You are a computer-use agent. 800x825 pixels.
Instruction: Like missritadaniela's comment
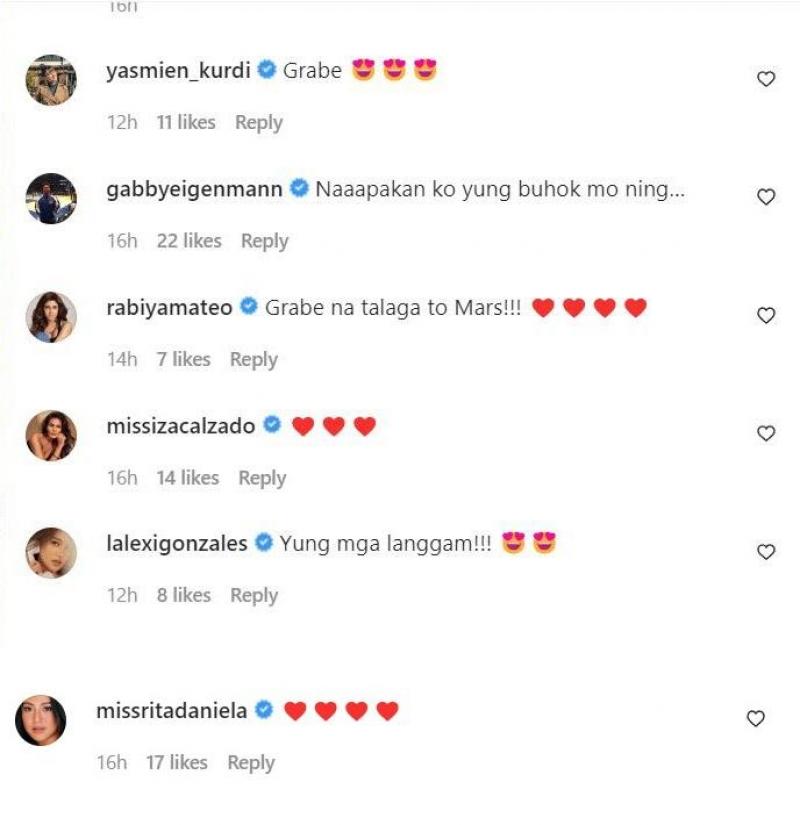click(x=756, y=718)
